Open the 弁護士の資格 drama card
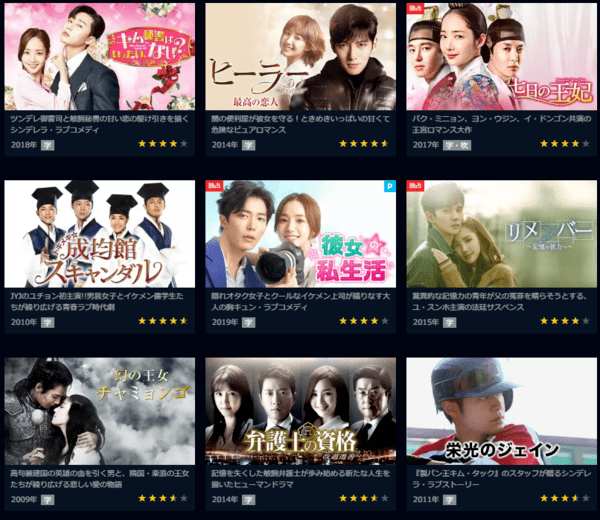The width and height of the screenshot is (600, 520). coord(300,412)
